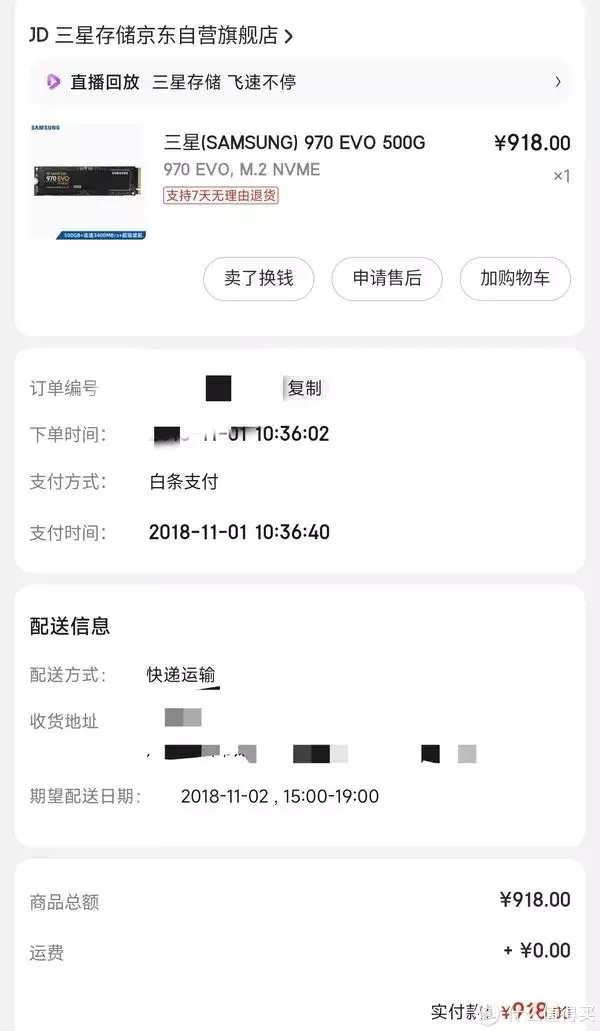Open the Samsung 970 EVO product image
This screenshot has height=1031, width=600.
click(x=87, y=181)
